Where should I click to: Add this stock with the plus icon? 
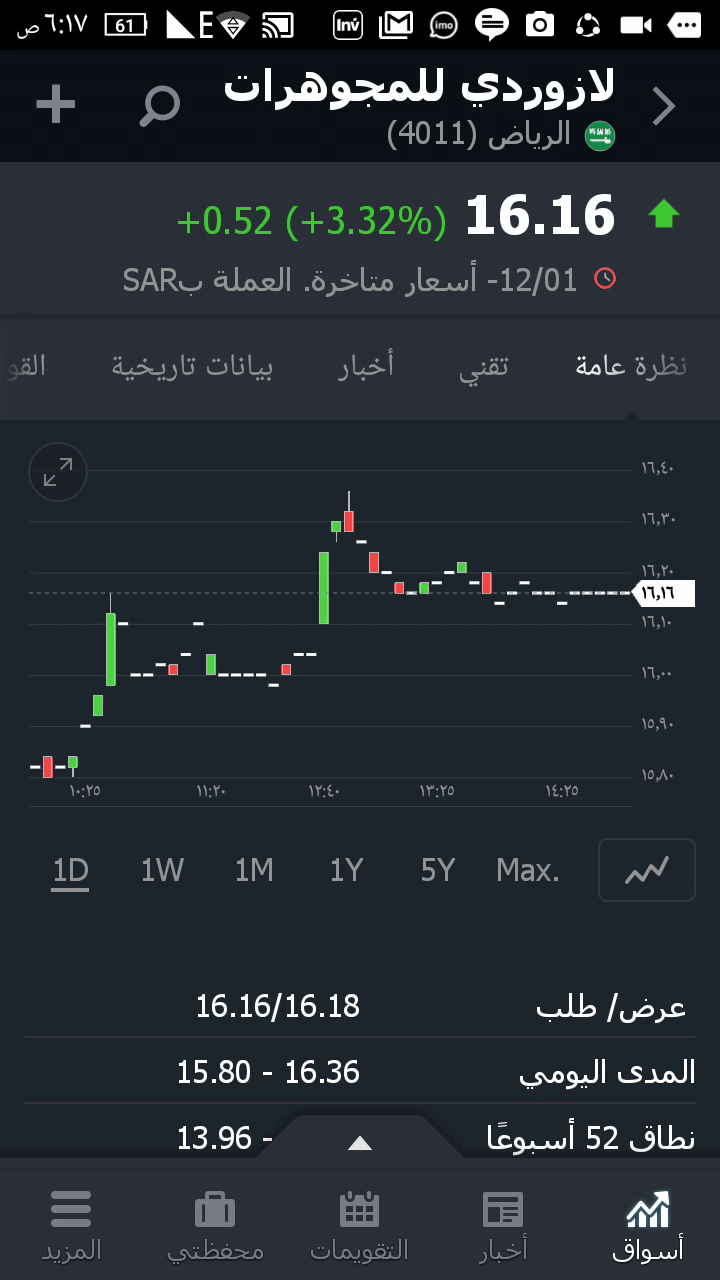tap(56, 105)
